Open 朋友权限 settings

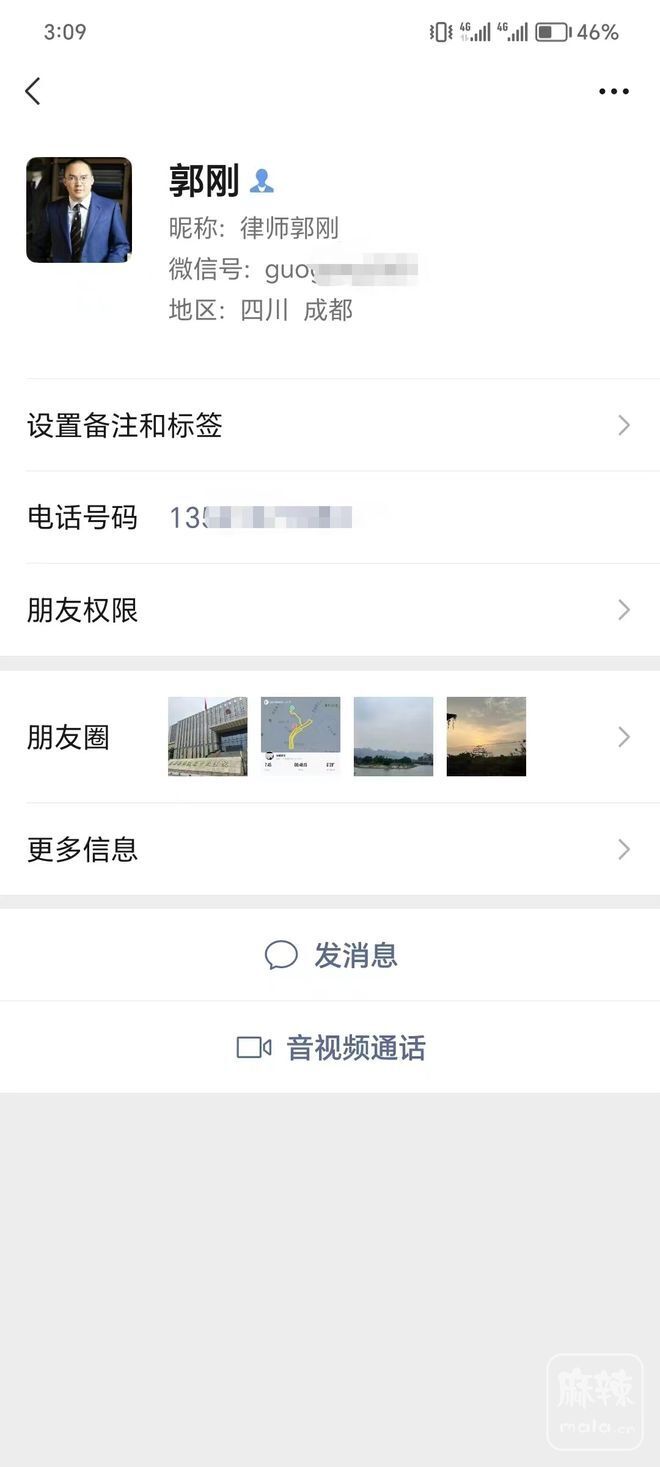pyautogui.click(x=330, y=610)
